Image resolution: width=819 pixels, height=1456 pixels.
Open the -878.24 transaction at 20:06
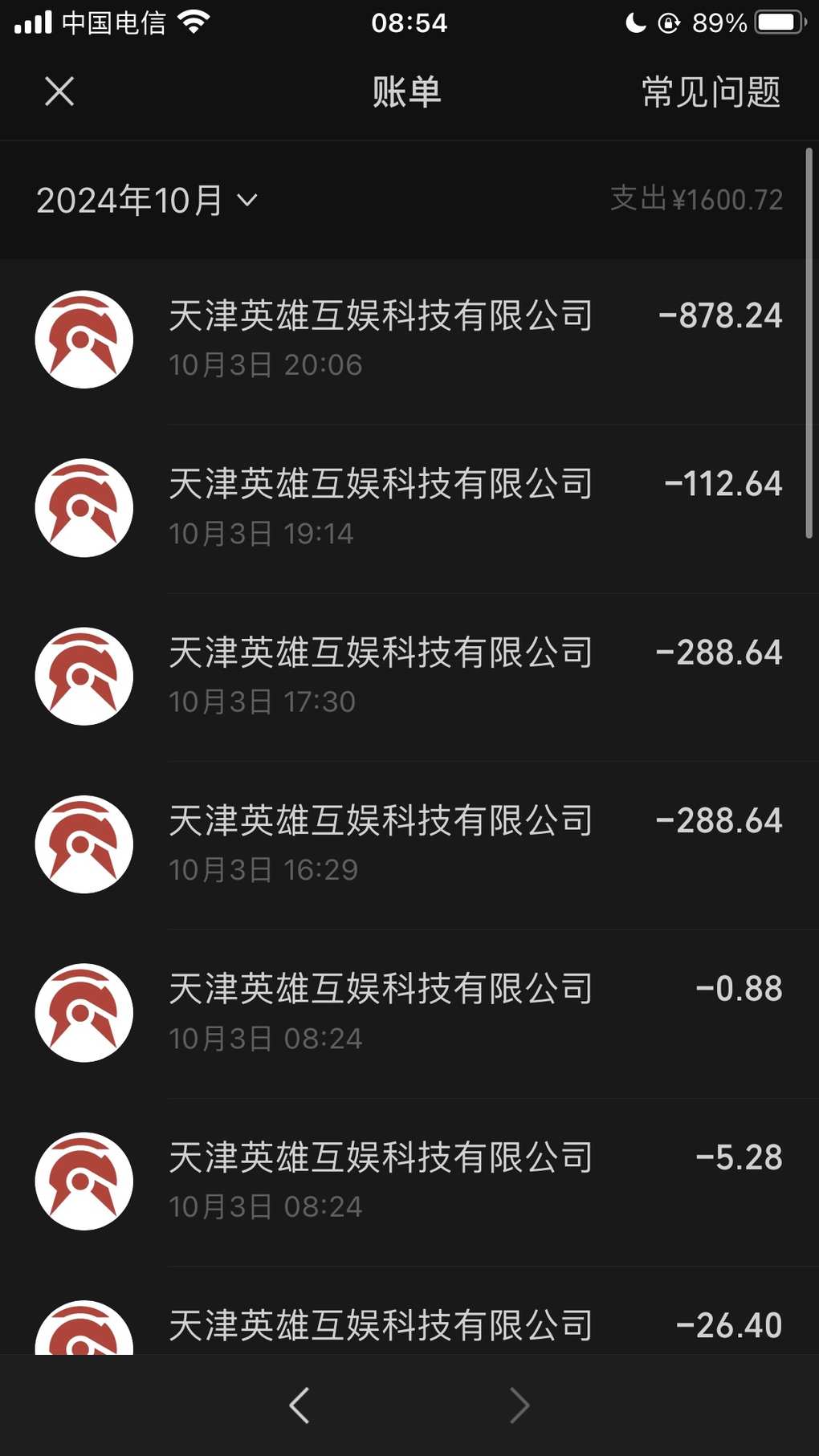click(409, 340)
